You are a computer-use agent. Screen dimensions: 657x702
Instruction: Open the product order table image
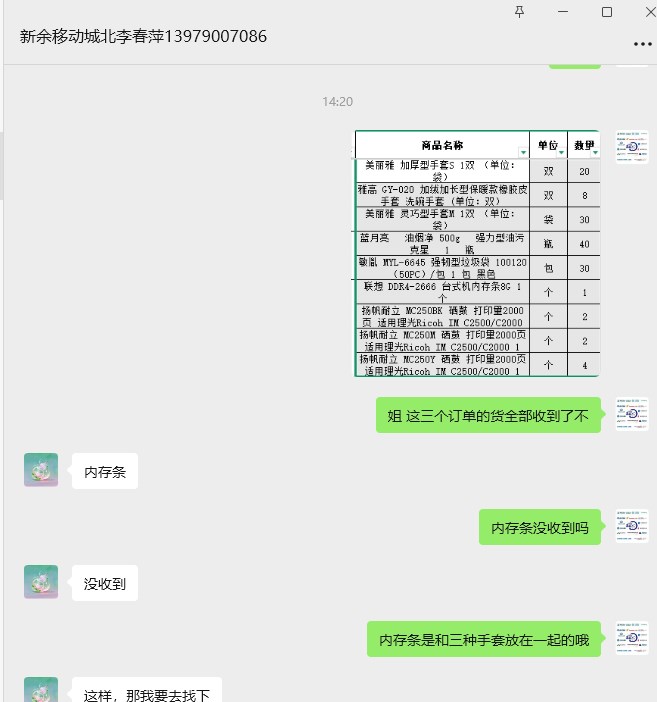(x=477, y=254)
